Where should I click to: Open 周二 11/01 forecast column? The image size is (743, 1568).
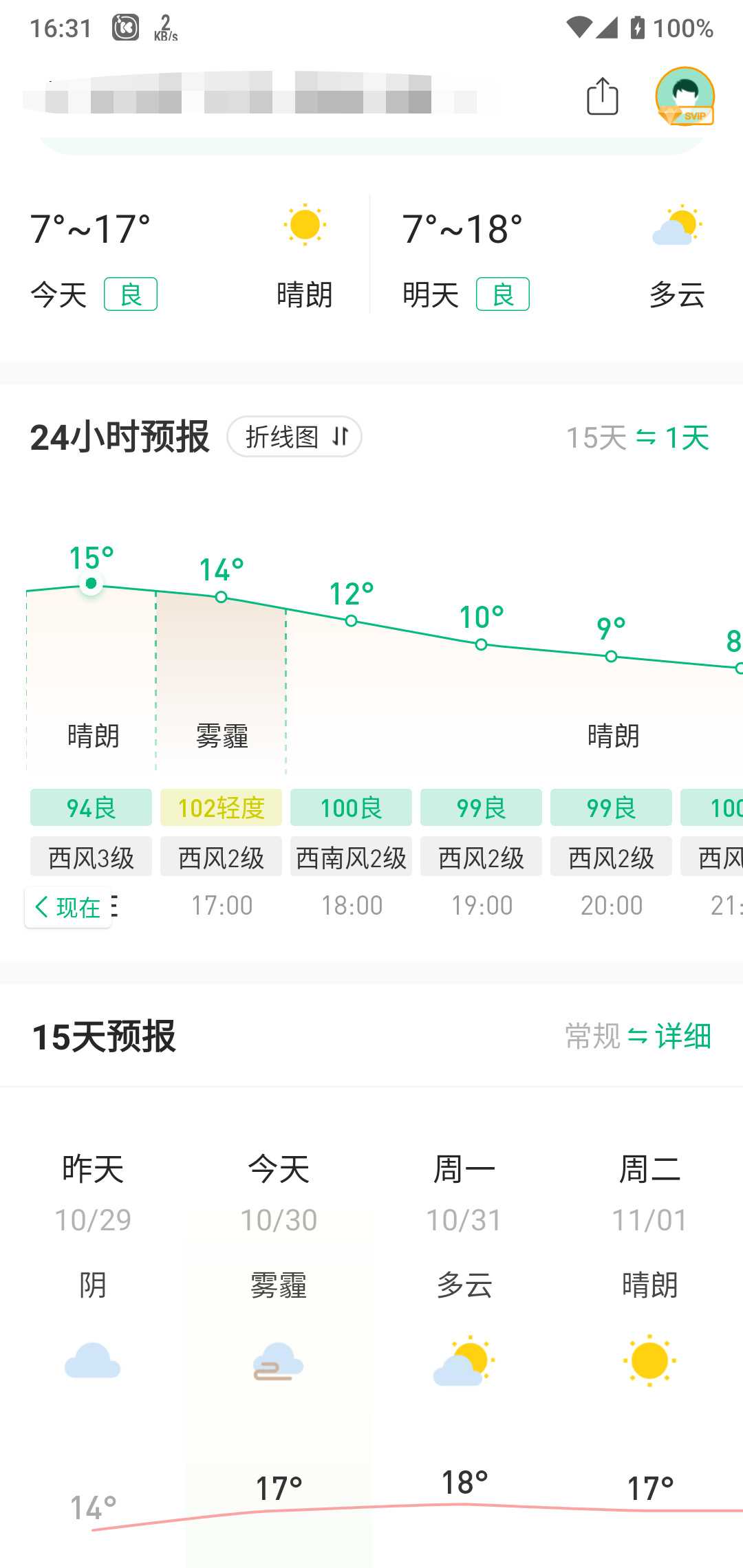coord(650,1307)
